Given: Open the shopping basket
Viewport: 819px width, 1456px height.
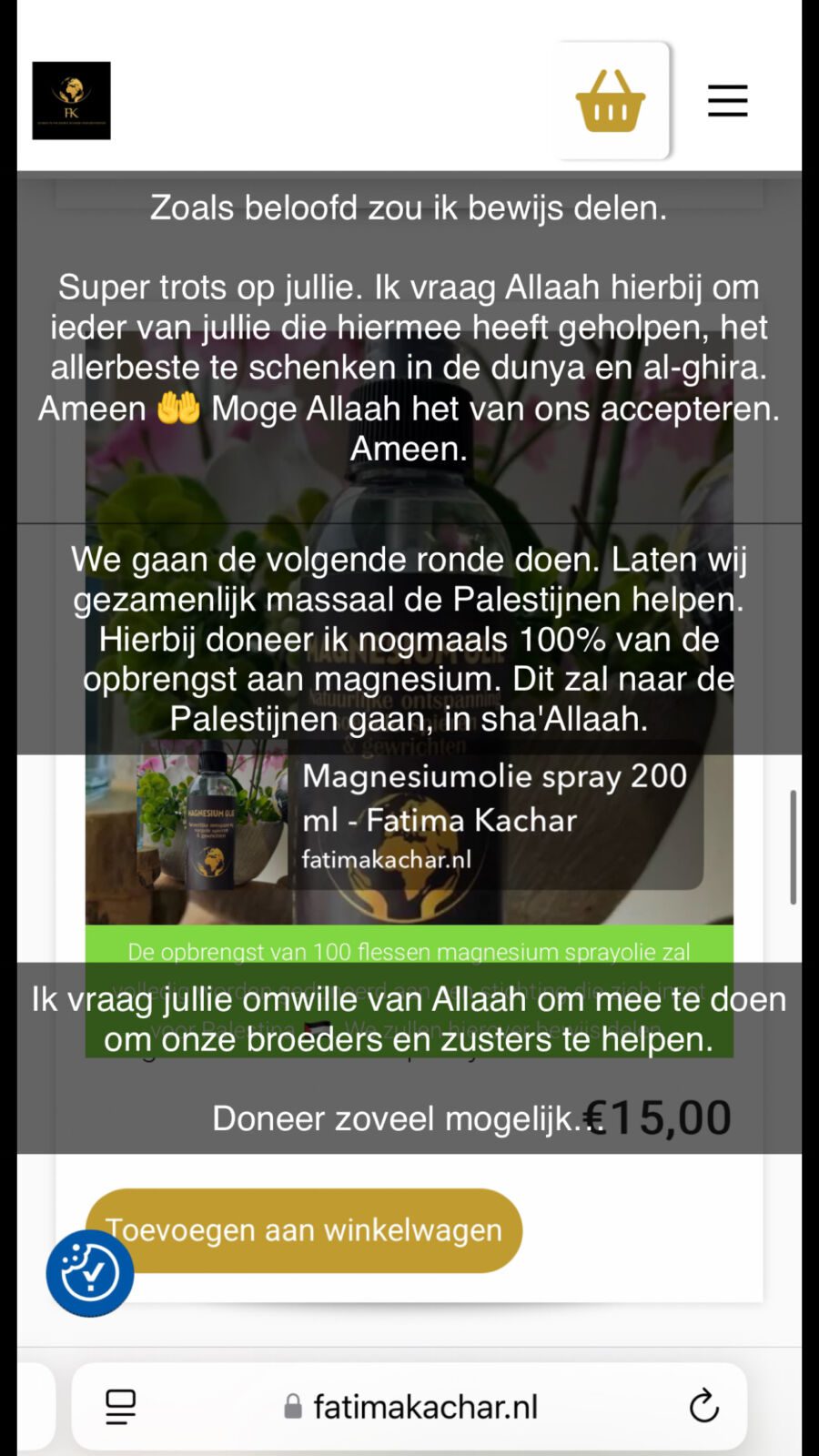Looking at the screenshot, I should [612, 101].
